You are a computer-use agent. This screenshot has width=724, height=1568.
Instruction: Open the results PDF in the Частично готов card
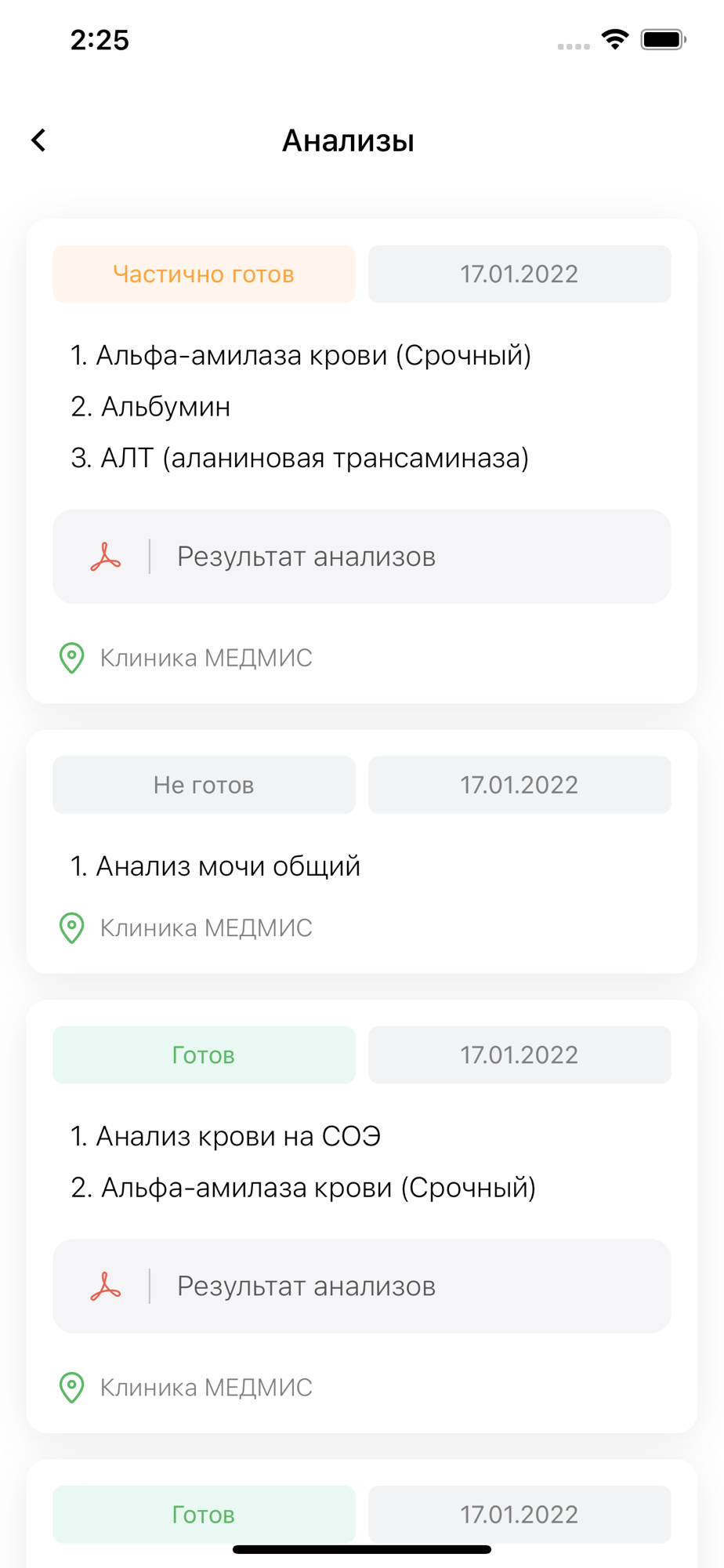(361, 557)
